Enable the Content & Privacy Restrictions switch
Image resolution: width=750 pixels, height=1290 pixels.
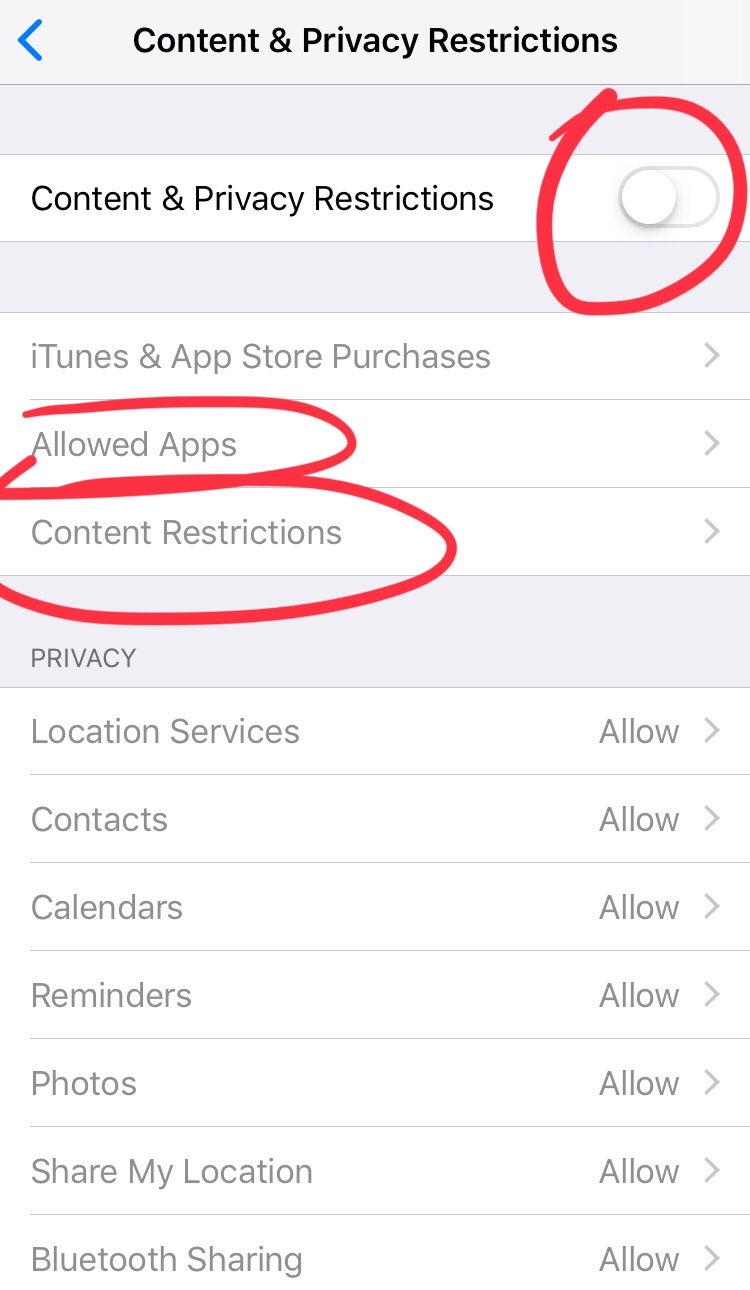click(x=669, y=197)
